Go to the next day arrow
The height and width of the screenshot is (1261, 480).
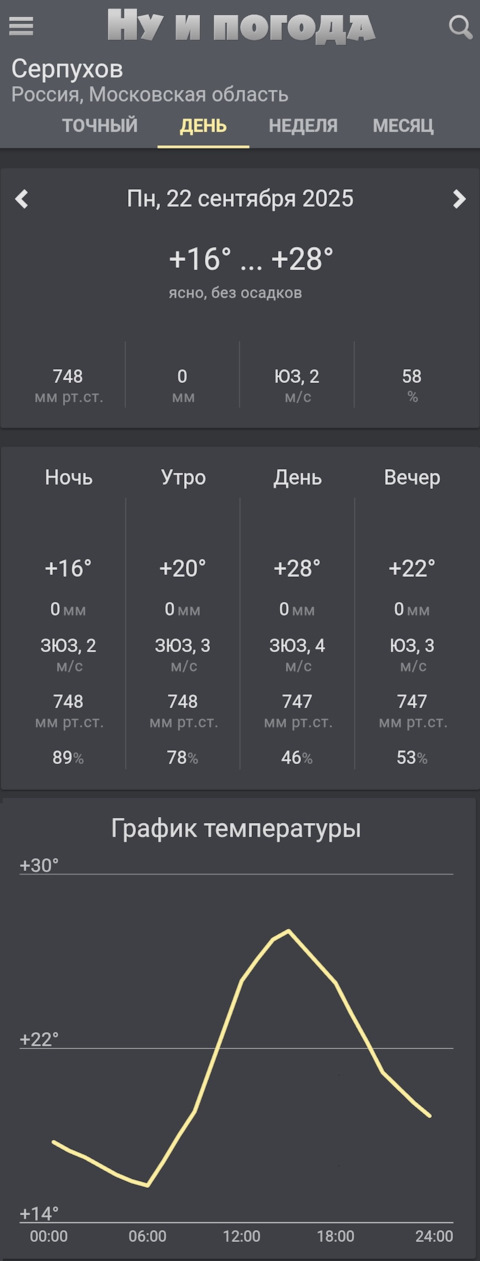click(459, 199)
